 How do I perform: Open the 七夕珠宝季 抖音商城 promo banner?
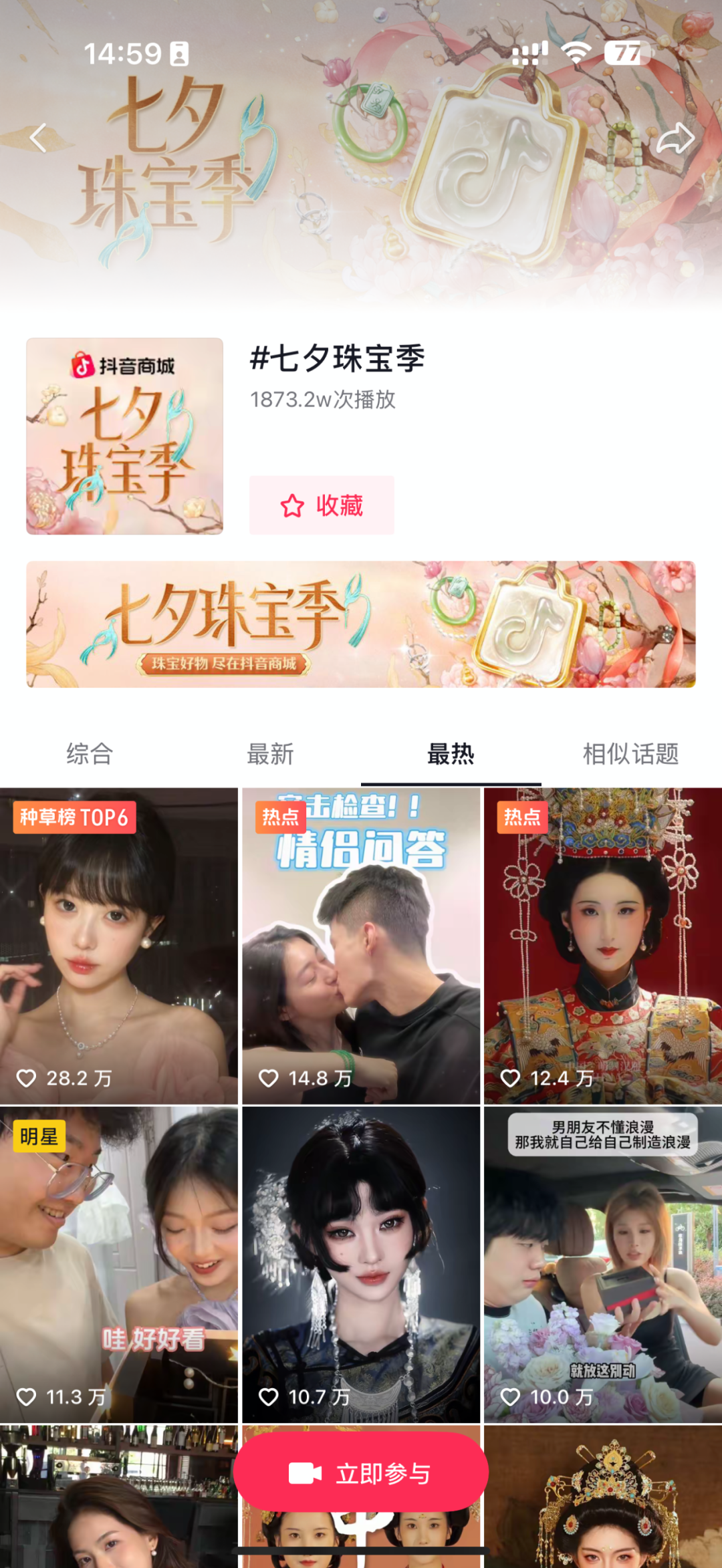pos(361,624)
